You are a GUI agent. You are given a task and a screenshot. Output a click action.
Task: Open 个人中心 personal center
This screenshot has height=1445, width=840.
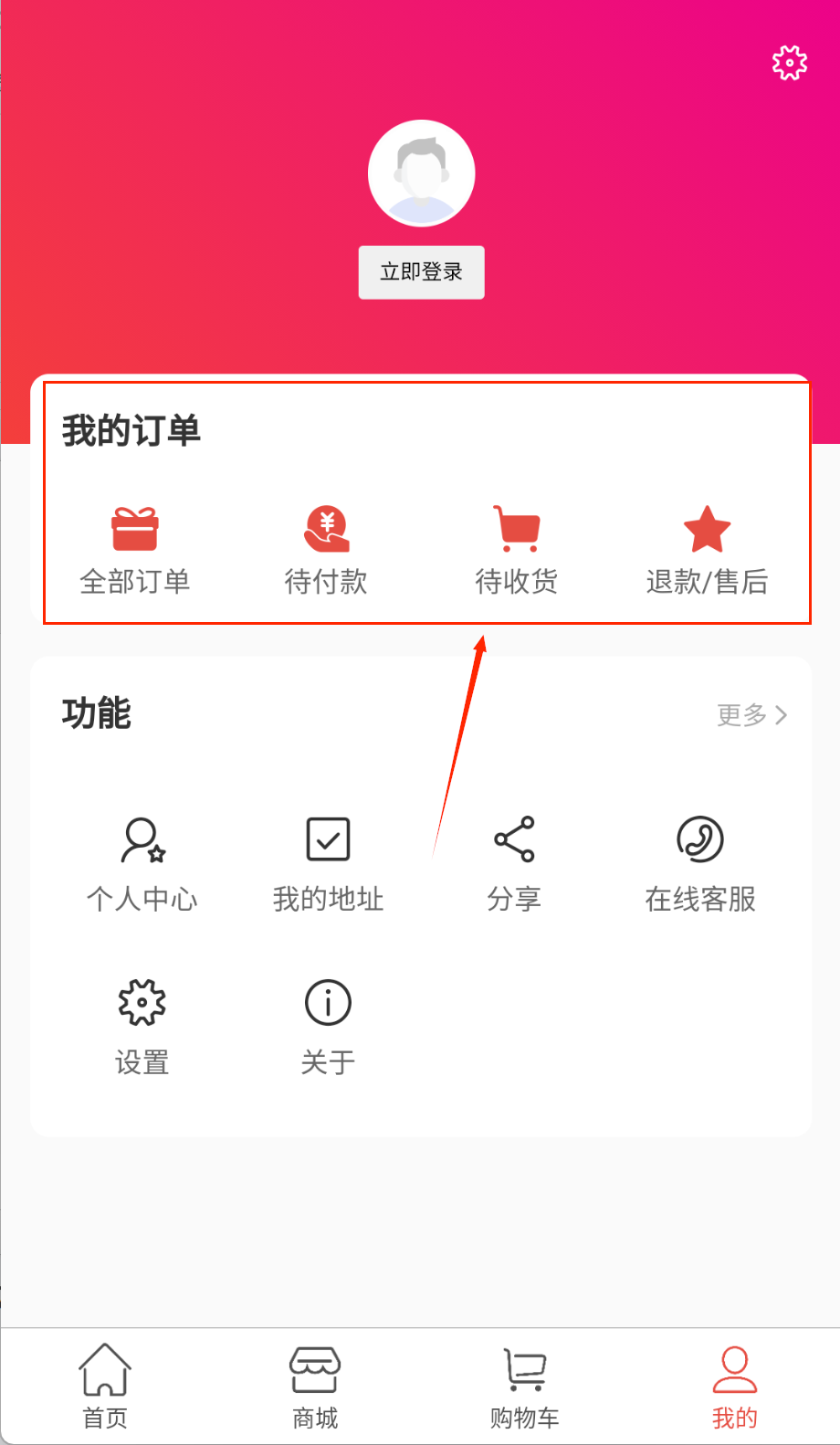142,864
